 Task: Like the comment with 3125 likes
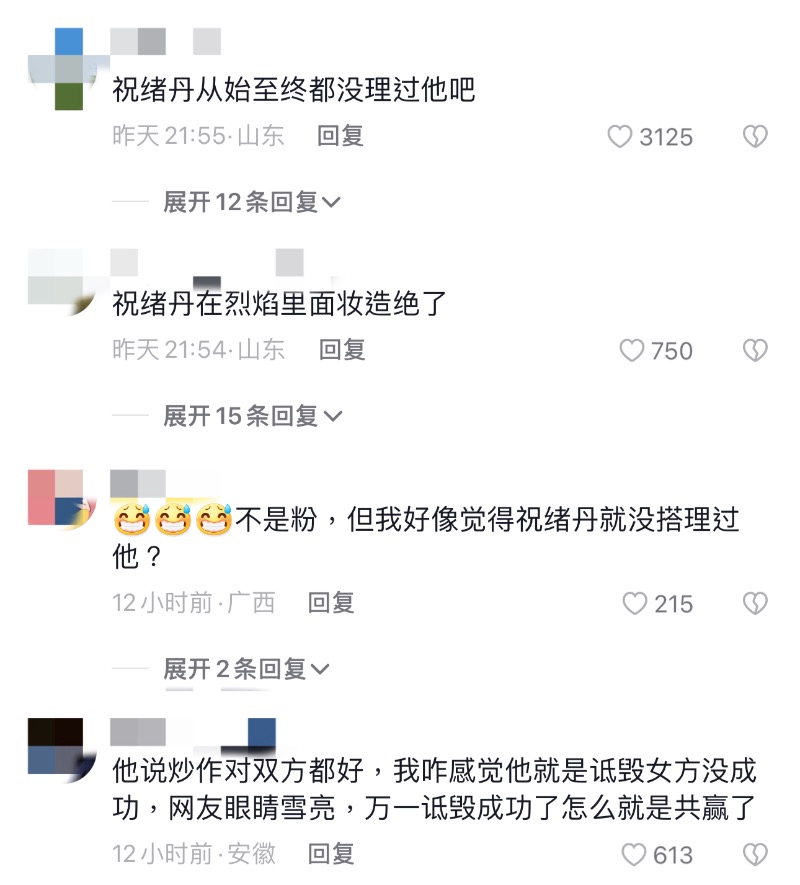[x=621, y=137]
